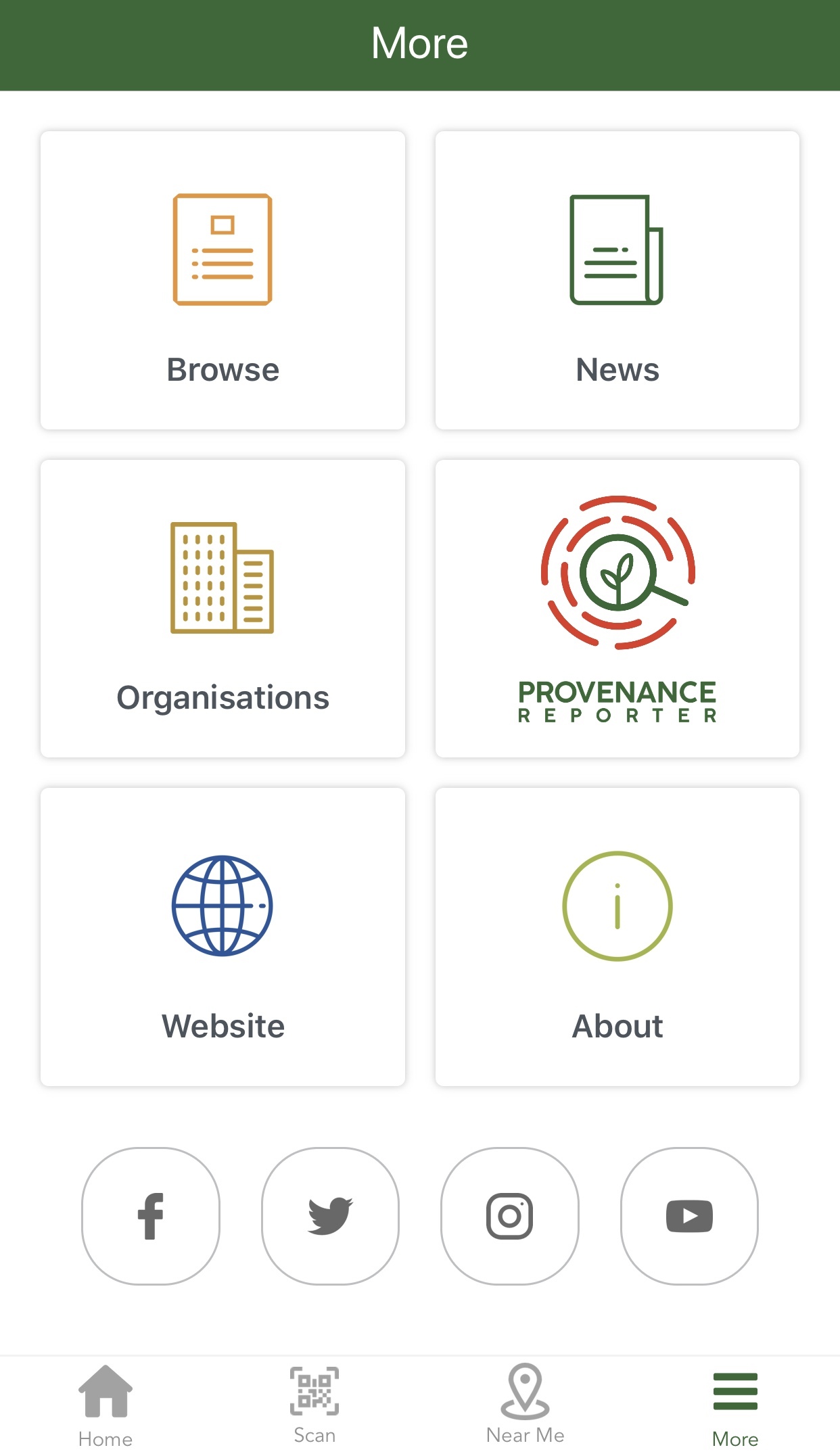Switch to the Near Me tab
This screenshot has width=840, height=1454.
(525, 1405)
